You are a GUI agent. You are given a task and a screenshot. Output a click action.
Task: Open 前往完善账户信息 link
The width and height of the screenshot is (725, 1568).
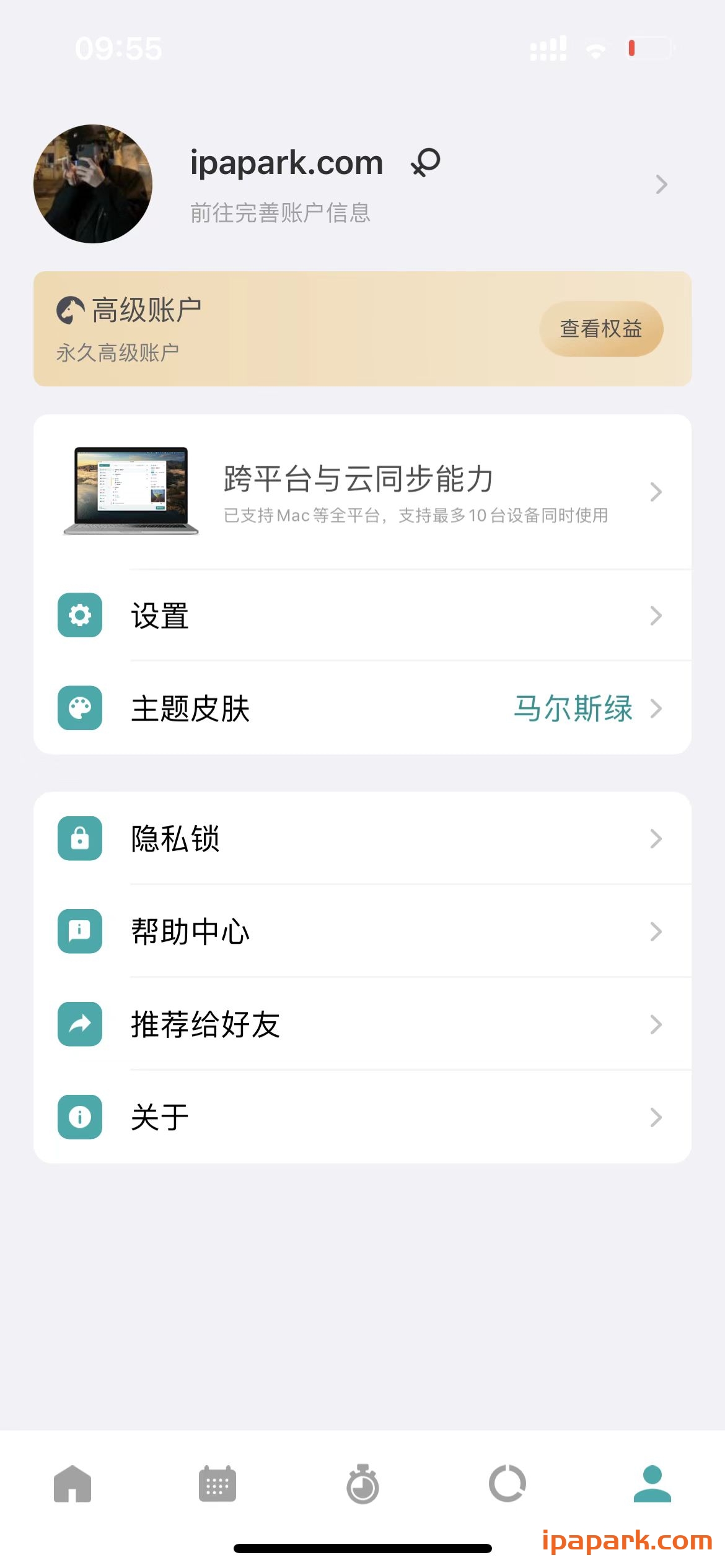point(279,212)
